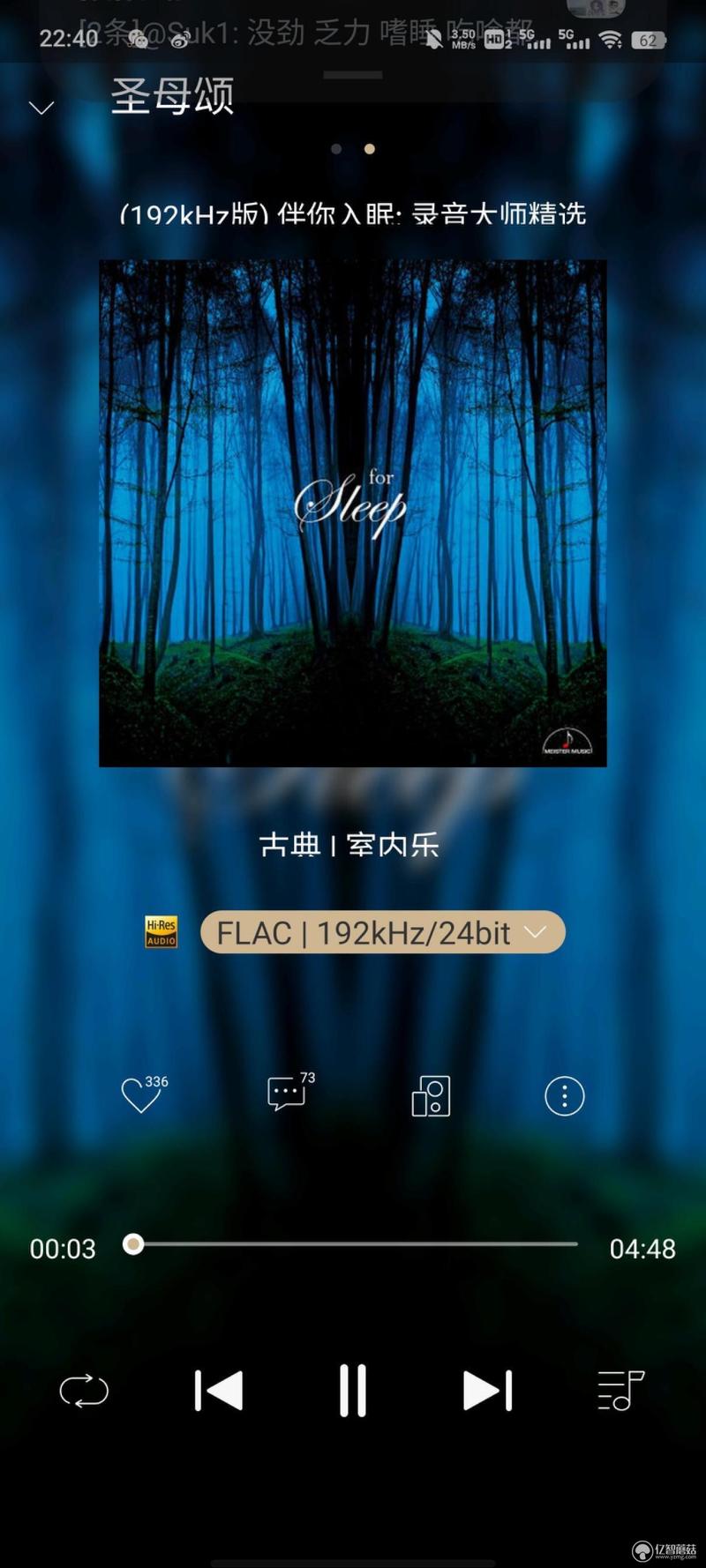This screenshot has height=1568, width=706.
Task: Collapse the player with the down chevron
Action: pos(41,108)
